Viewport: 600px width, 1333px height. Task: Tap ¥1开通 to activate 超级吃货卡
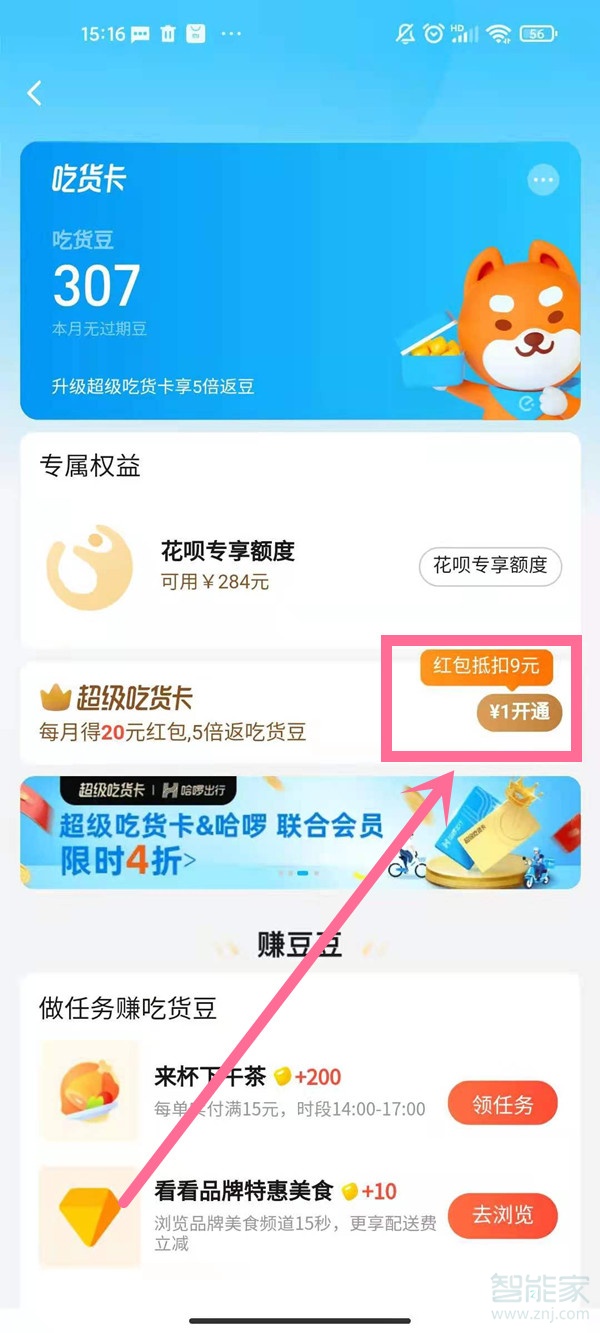[519, 712]
